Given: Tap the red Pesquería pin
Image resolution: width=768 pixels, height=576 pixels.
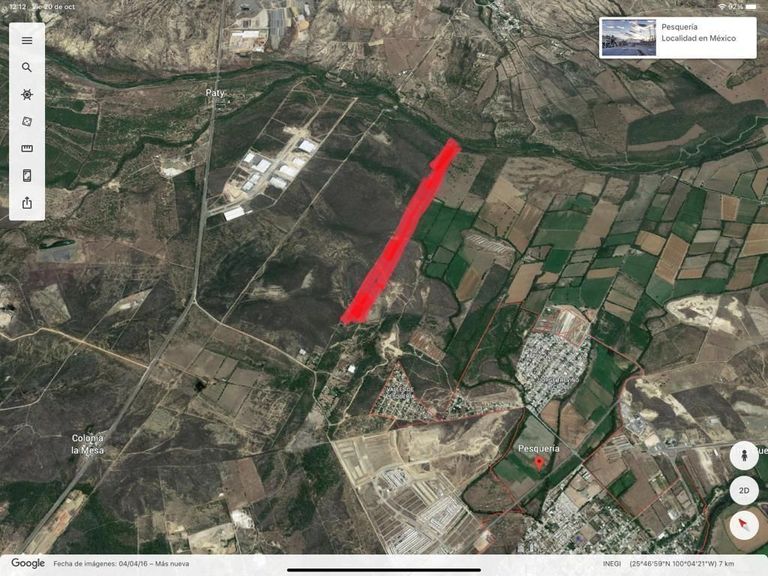Looking at the screenshot, I should click(x=539, y=463).
